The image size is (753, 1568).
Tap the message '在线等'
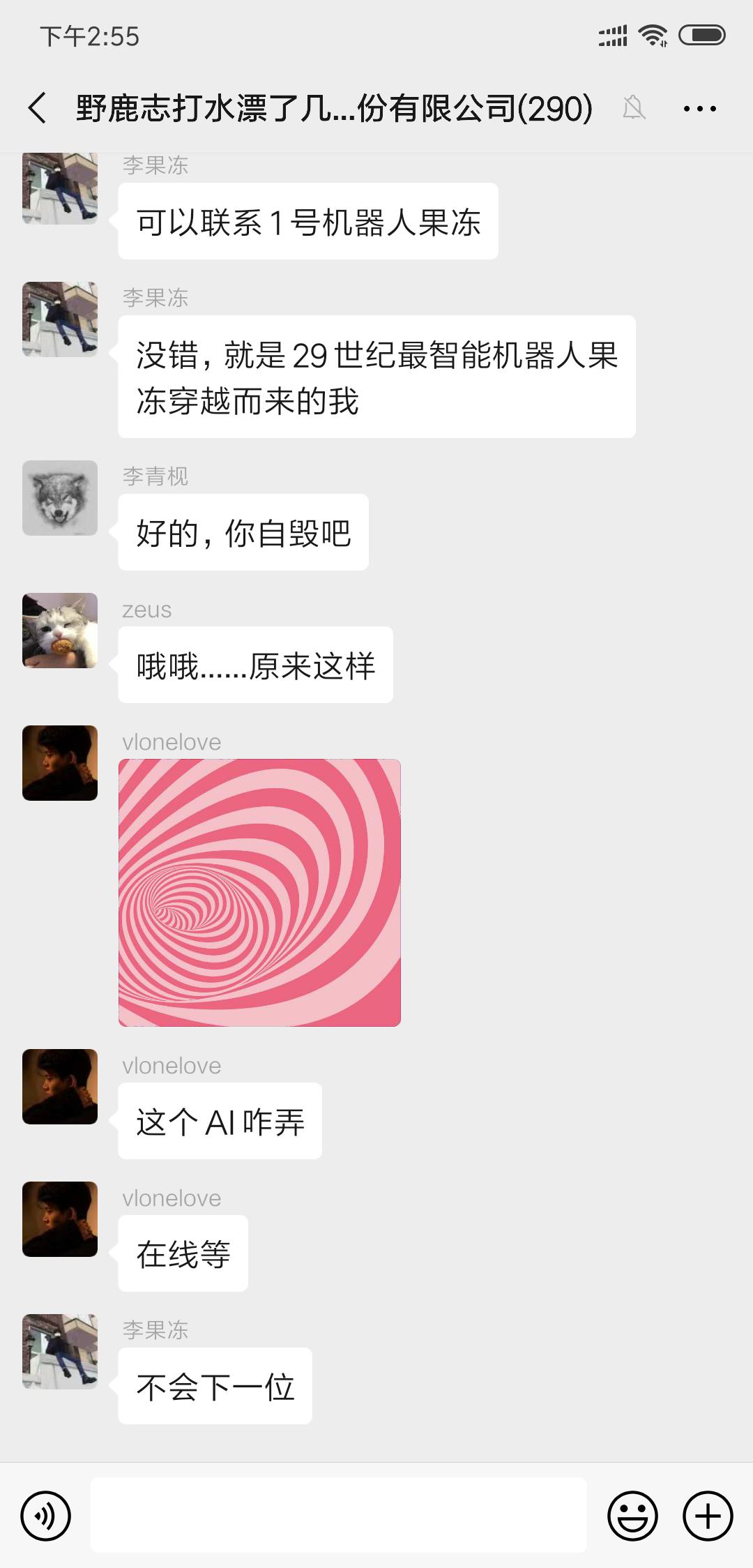183,1253
